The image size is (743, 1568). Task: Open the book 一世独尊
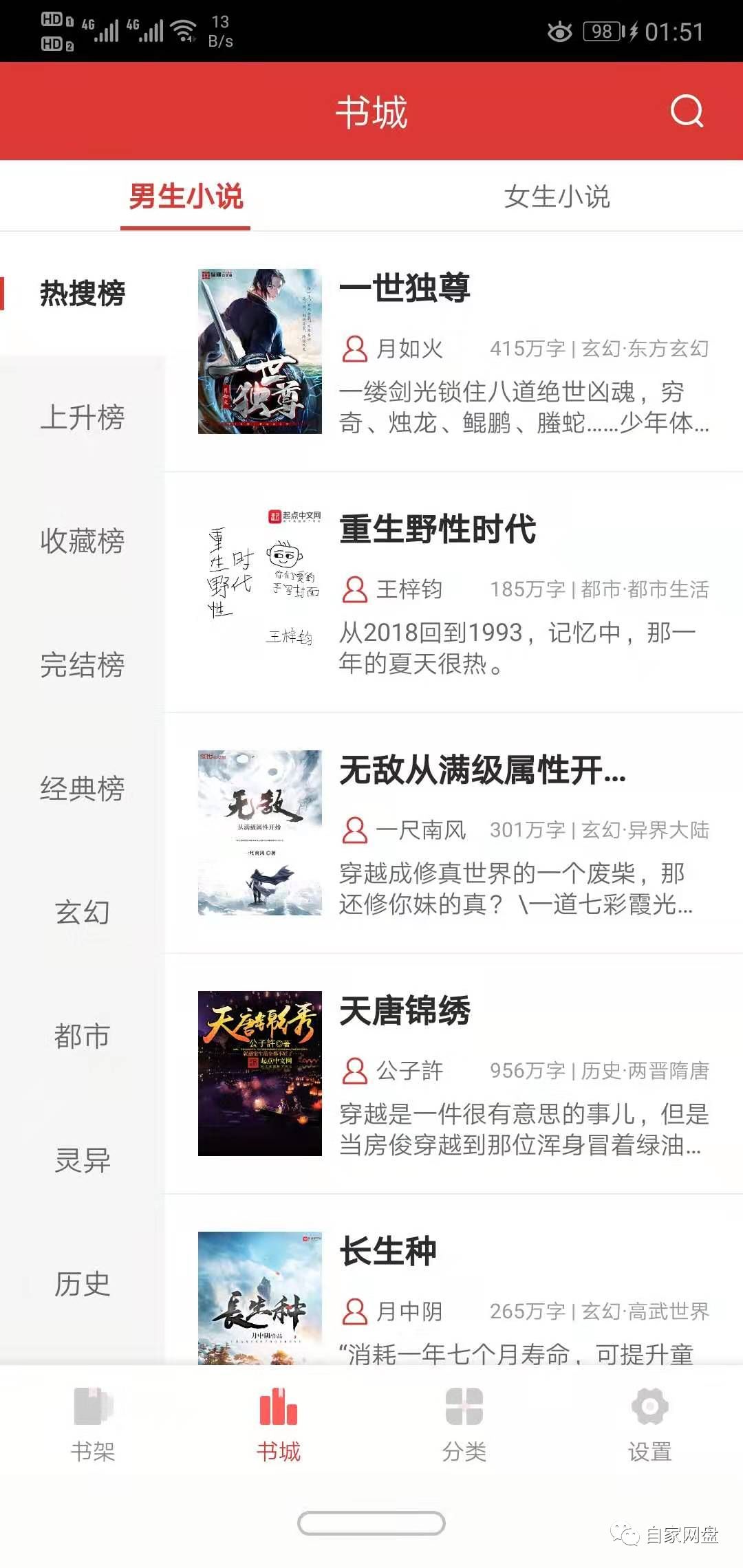[x=454, y=351]
